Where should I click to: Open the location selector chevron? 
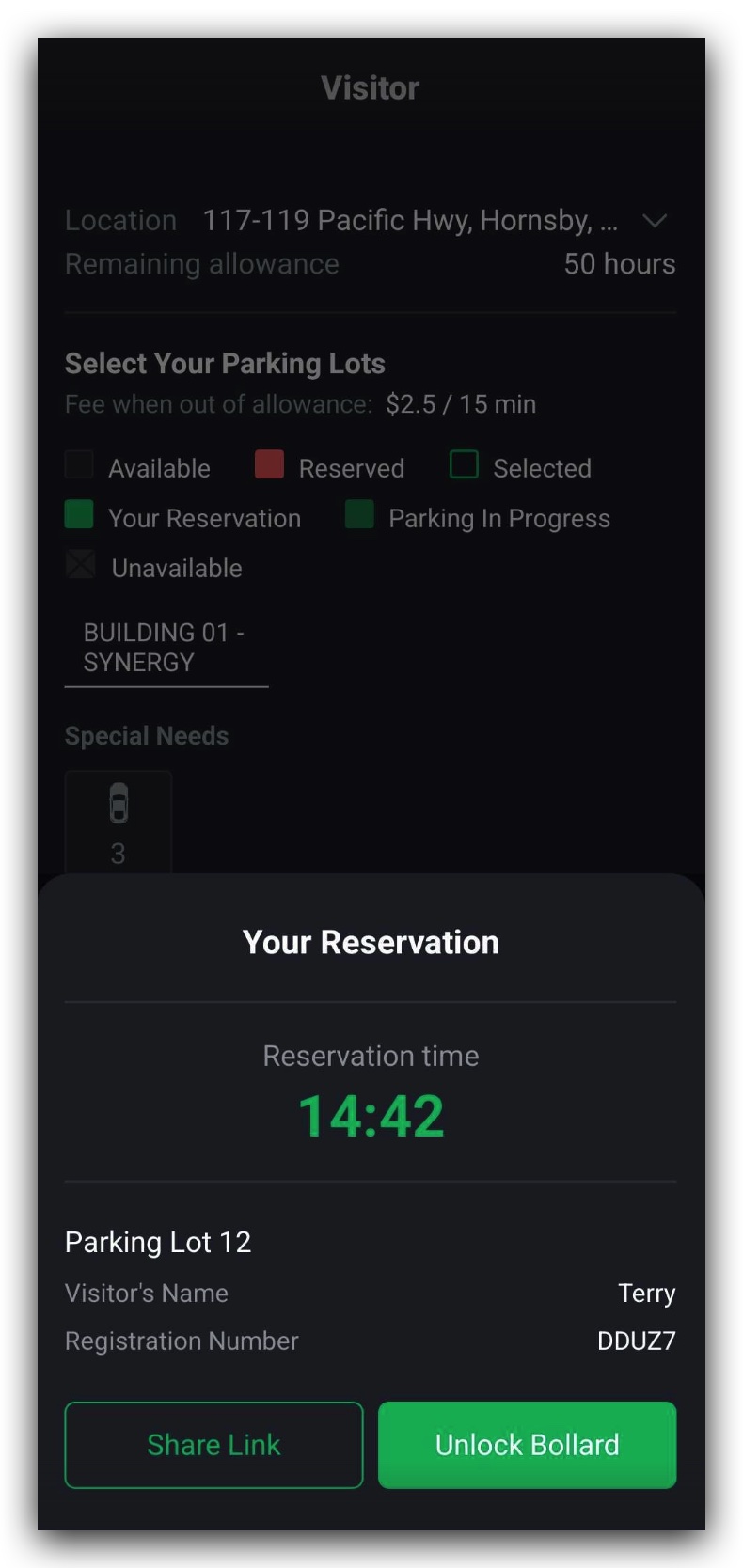[655, 221]
